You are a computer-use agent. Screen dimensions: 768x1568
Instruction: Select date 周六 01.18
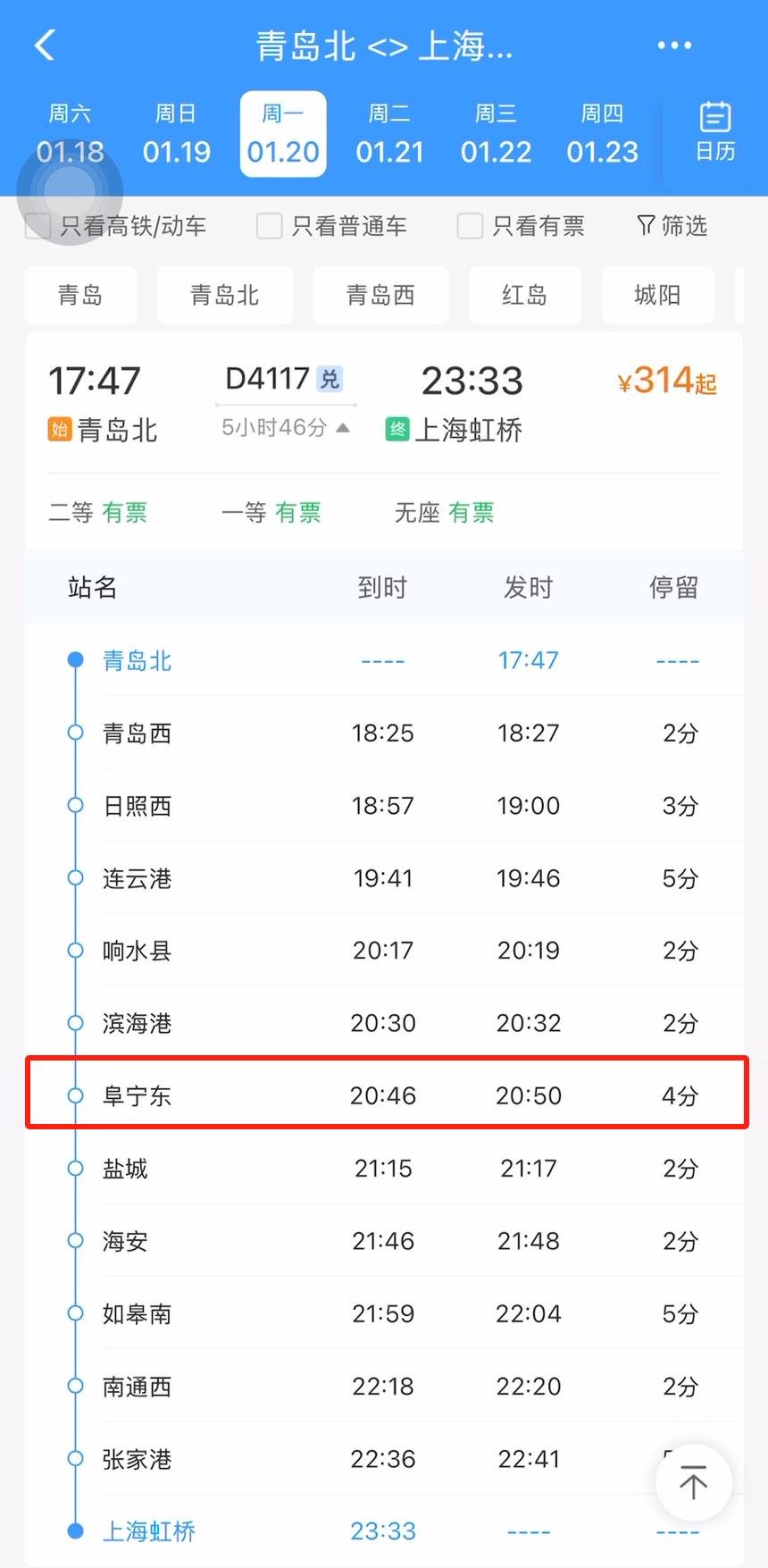(71, 134)
